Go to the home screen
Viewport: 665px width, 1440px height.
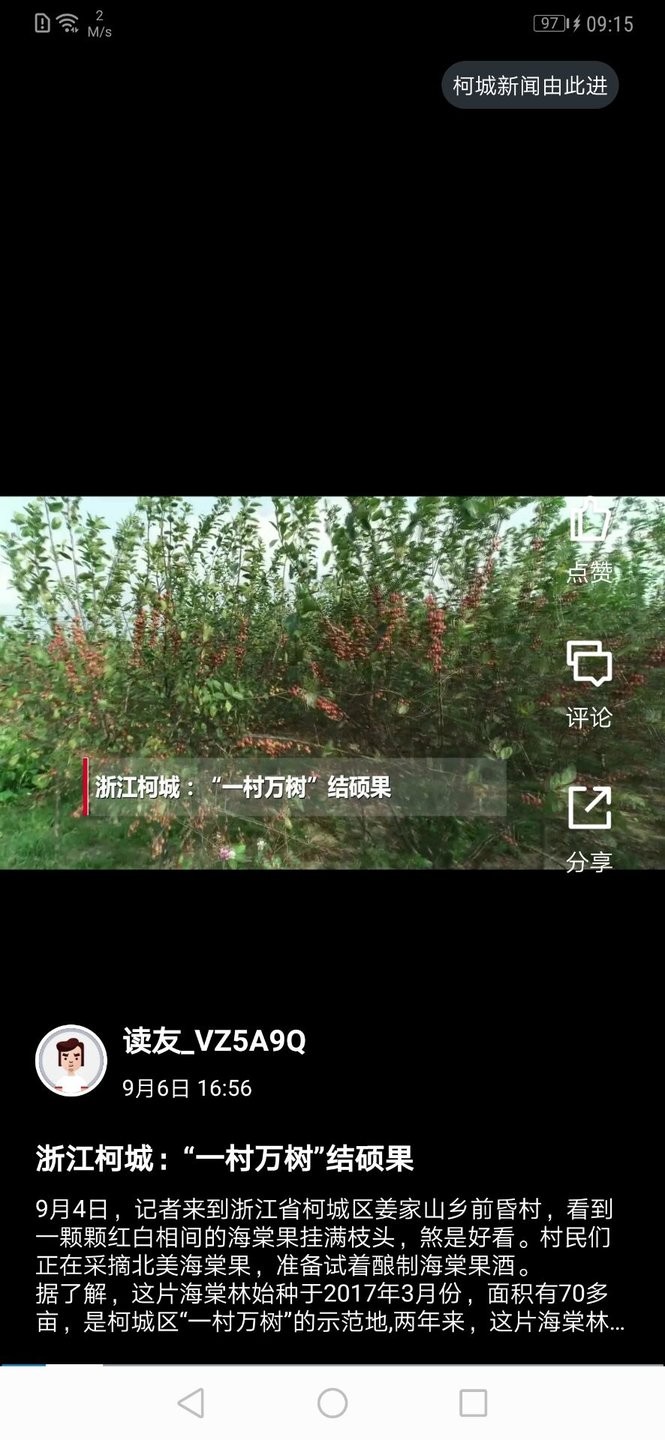(x=332, y=1403)
